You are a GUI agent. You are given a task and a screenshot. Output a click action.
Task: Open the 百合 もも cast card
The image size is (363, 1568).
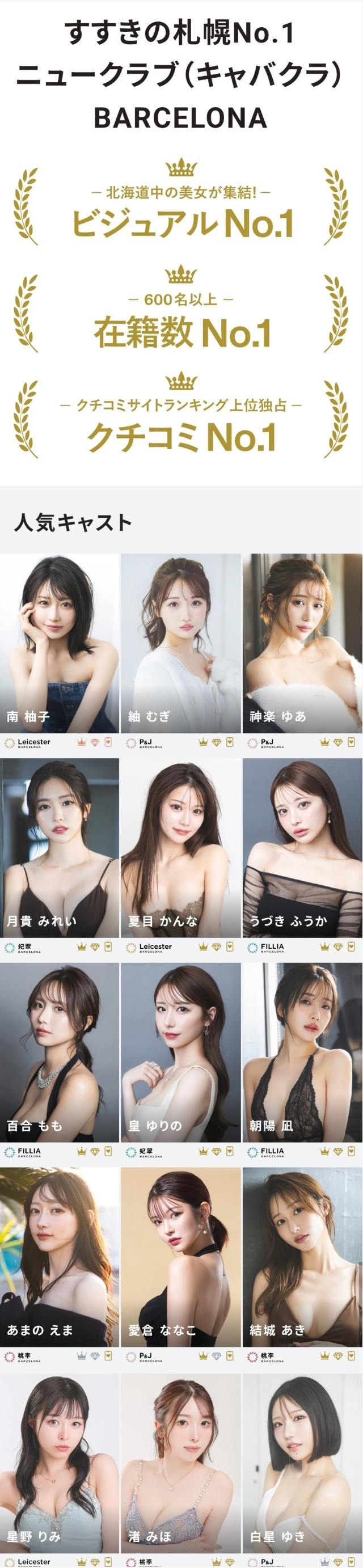[60, 1052]
